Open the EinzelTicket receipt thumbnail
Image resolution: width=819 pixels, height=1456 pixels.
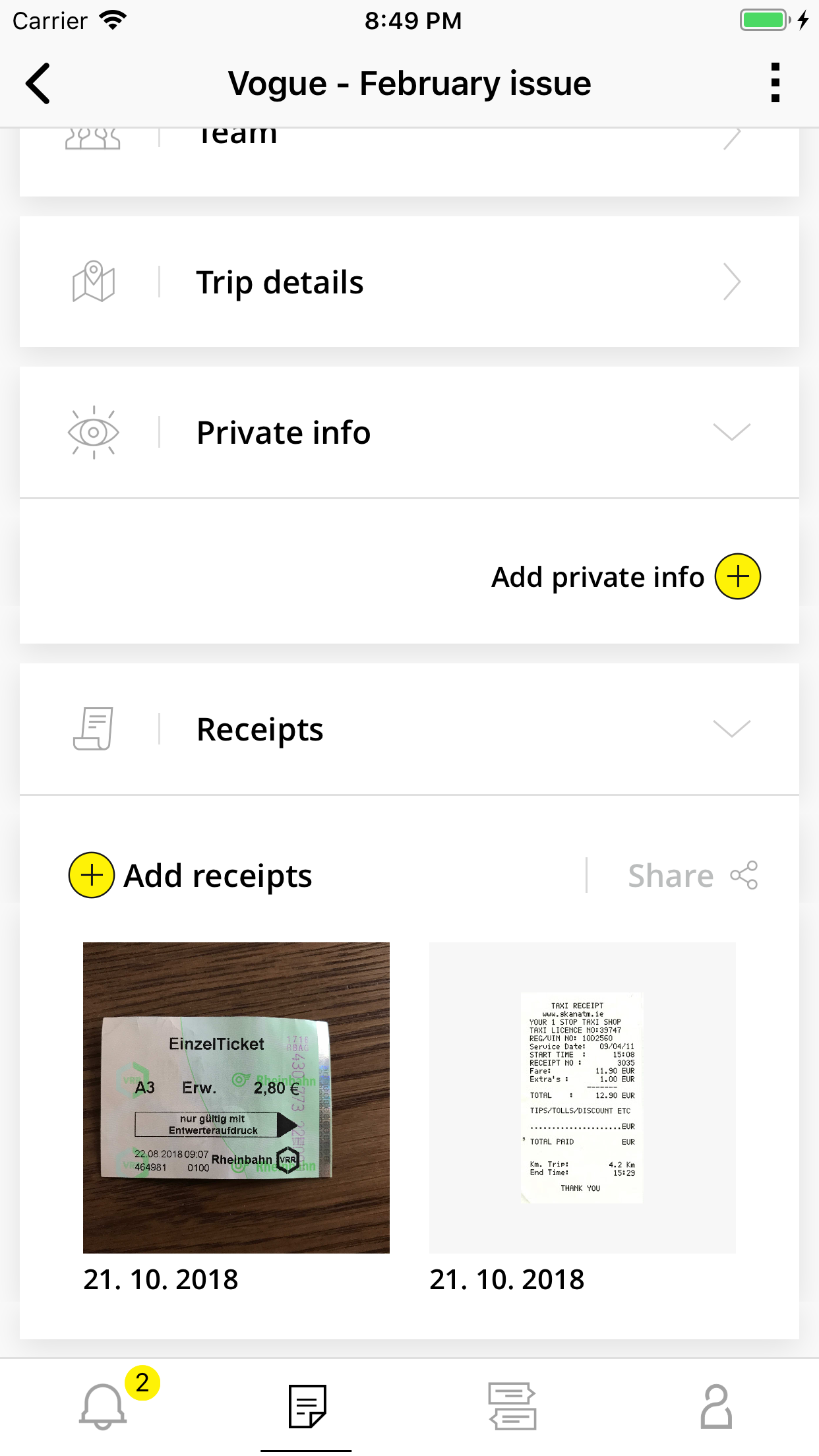tap(236, 1099)
